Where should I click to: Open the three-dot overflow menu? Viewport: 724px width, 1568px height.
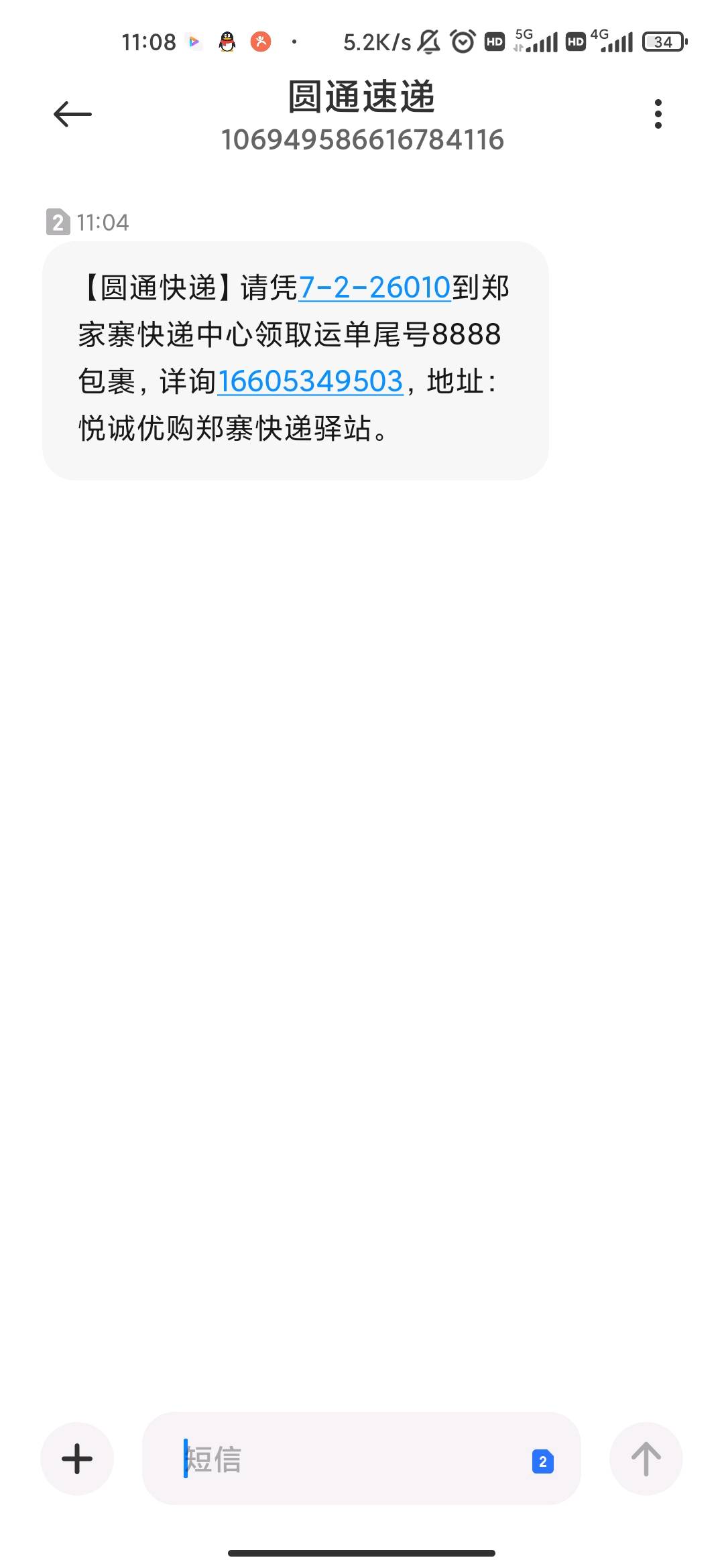658,114
